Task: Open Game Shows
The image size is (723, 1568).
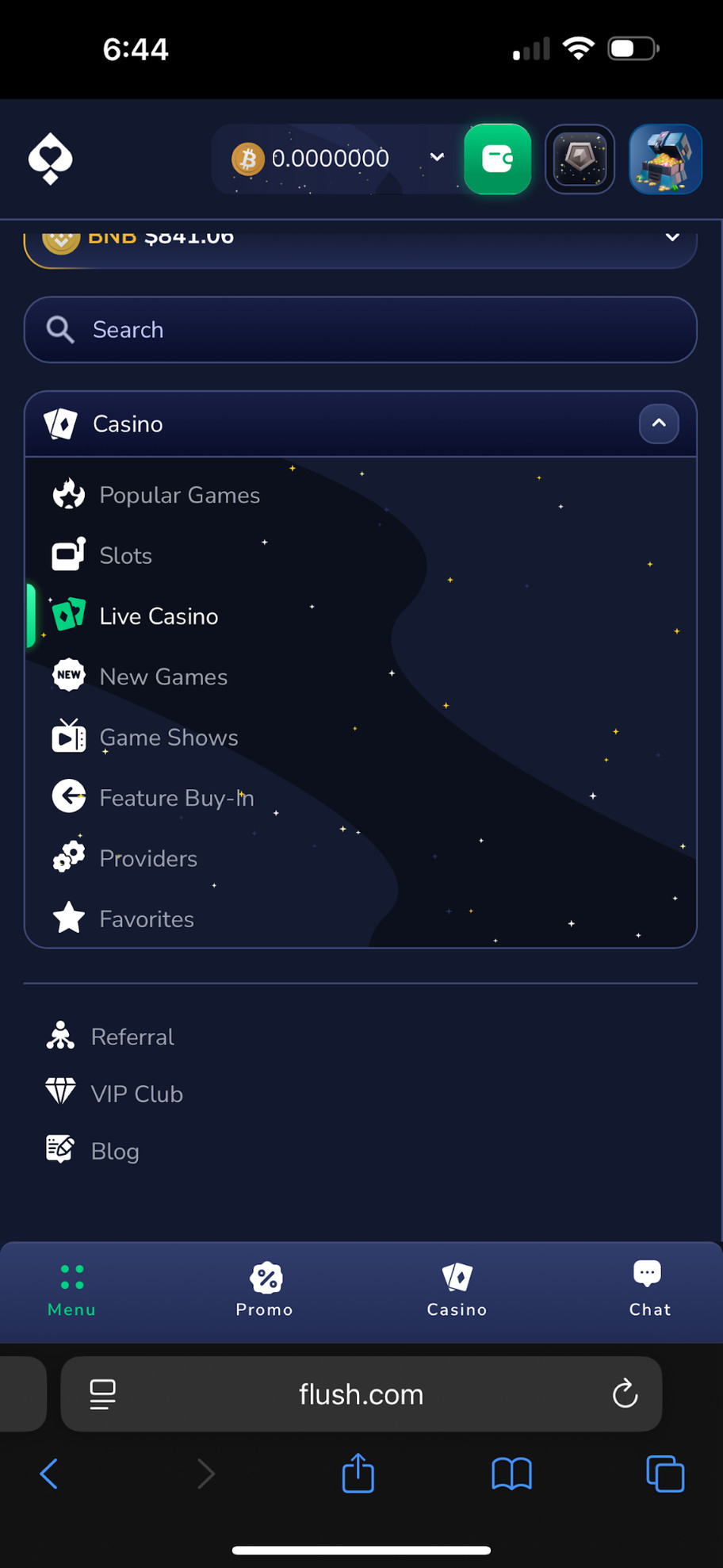Action: pyautogui.click(x=168, y=738)
